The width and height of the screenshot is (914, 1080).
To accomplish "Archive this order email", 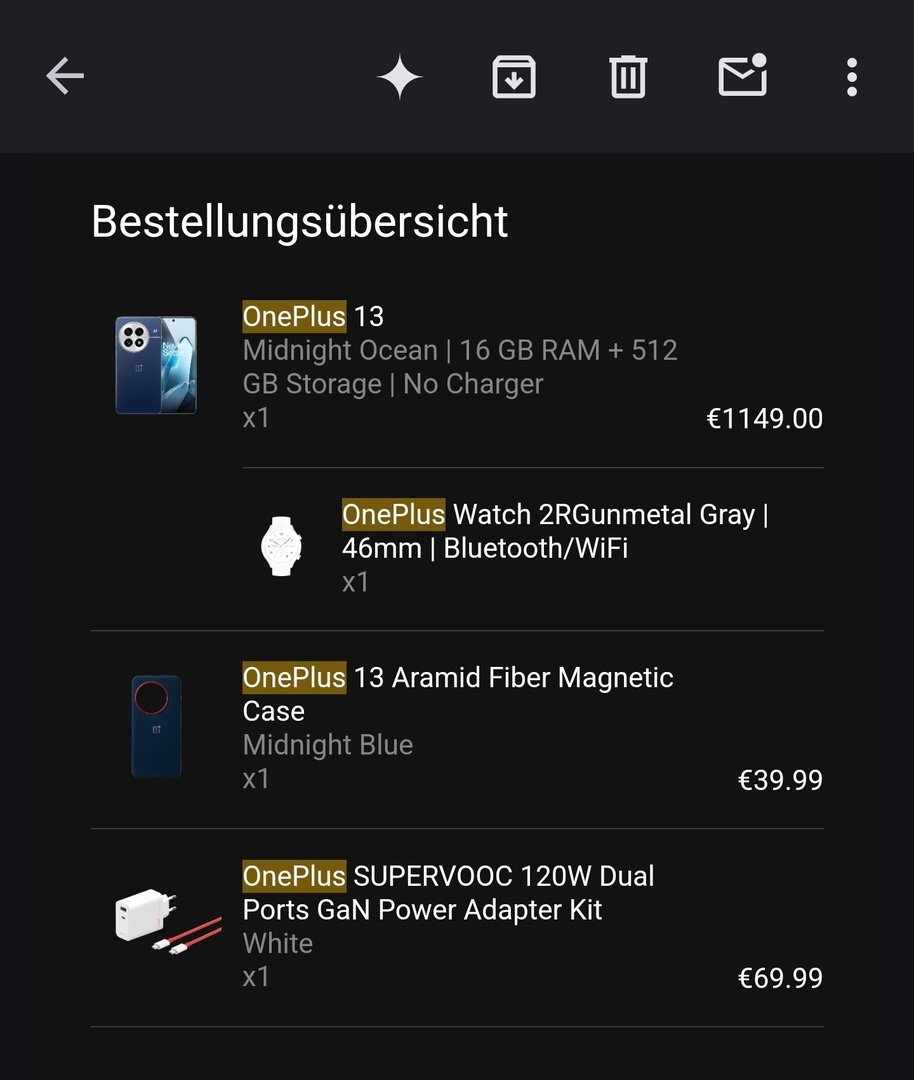I will pyautogui.click(x=514, y=77).
